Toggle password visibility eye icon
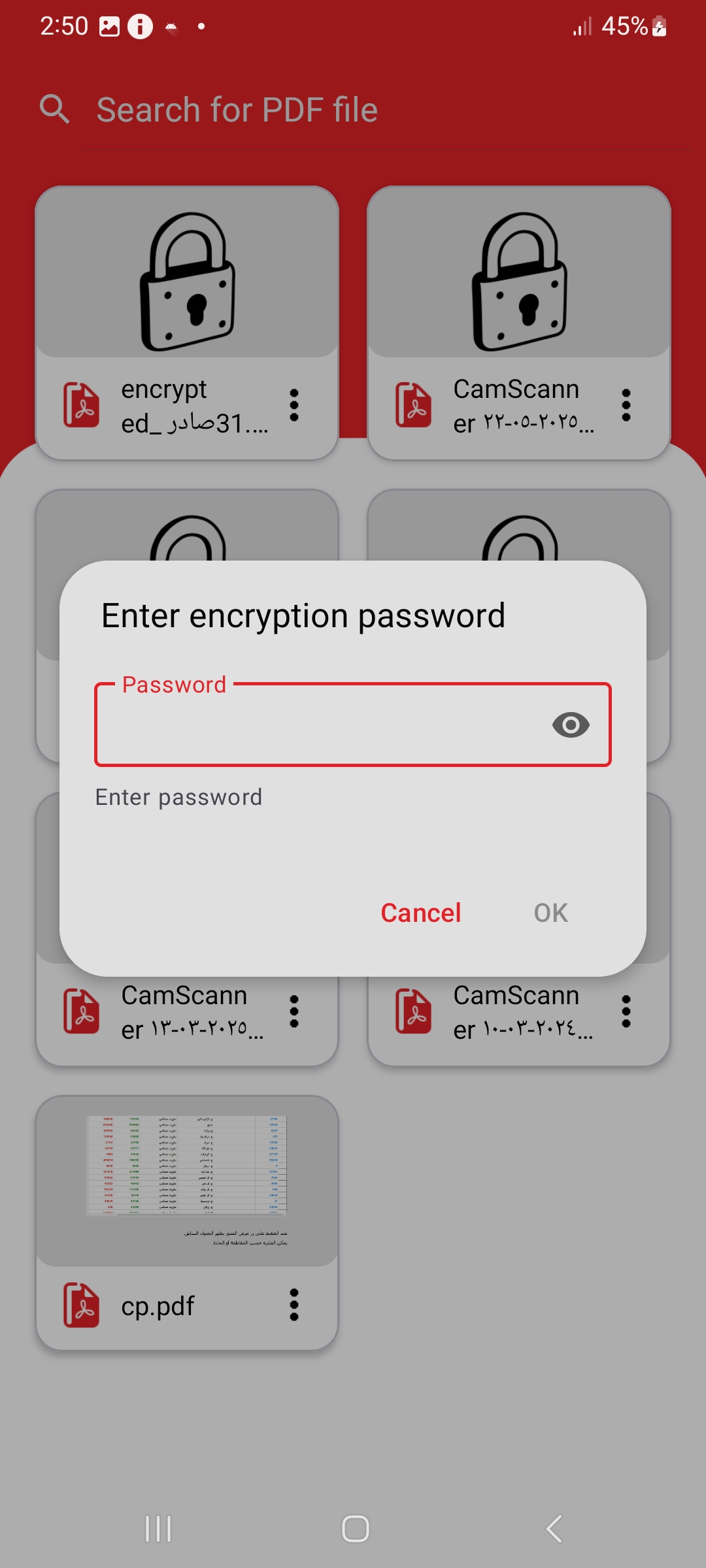 tap(571, 725)
